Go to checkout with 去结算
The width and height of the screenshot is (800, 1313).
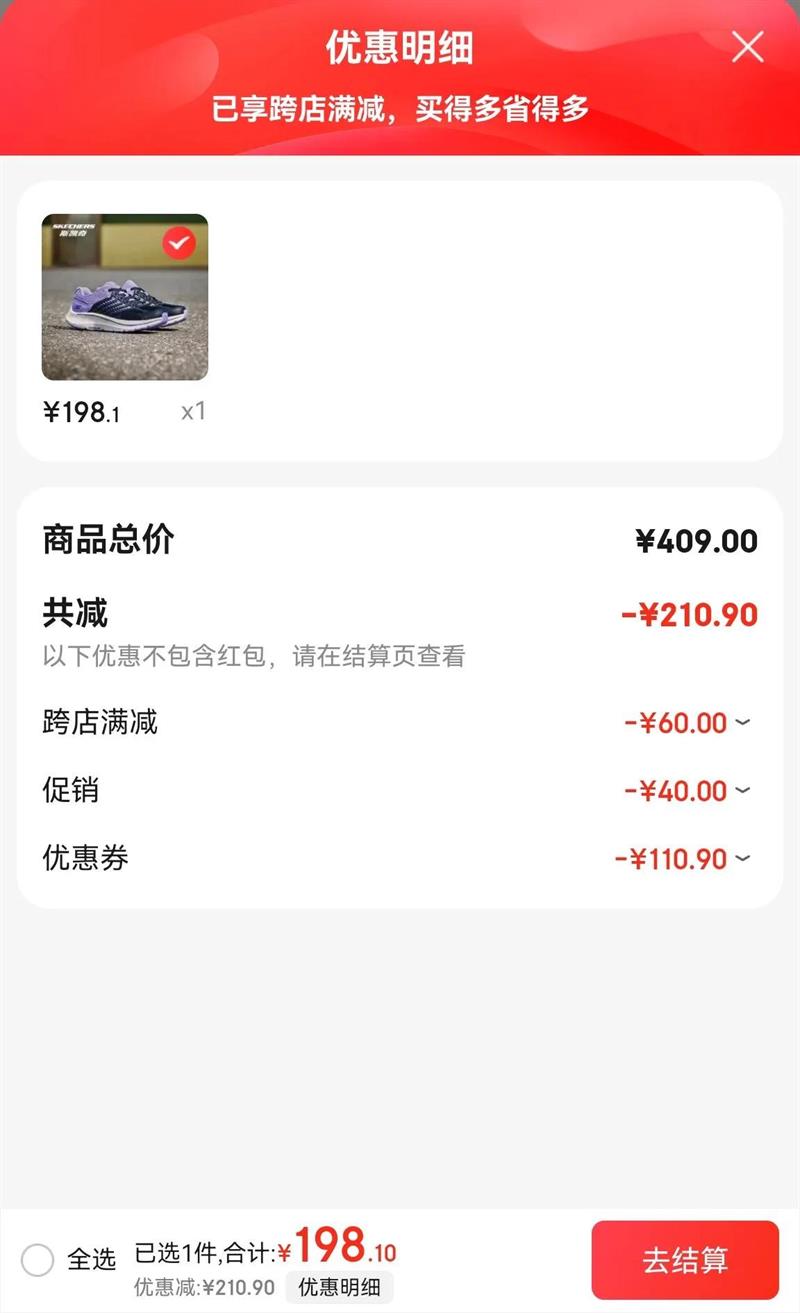pos(685,1260)
